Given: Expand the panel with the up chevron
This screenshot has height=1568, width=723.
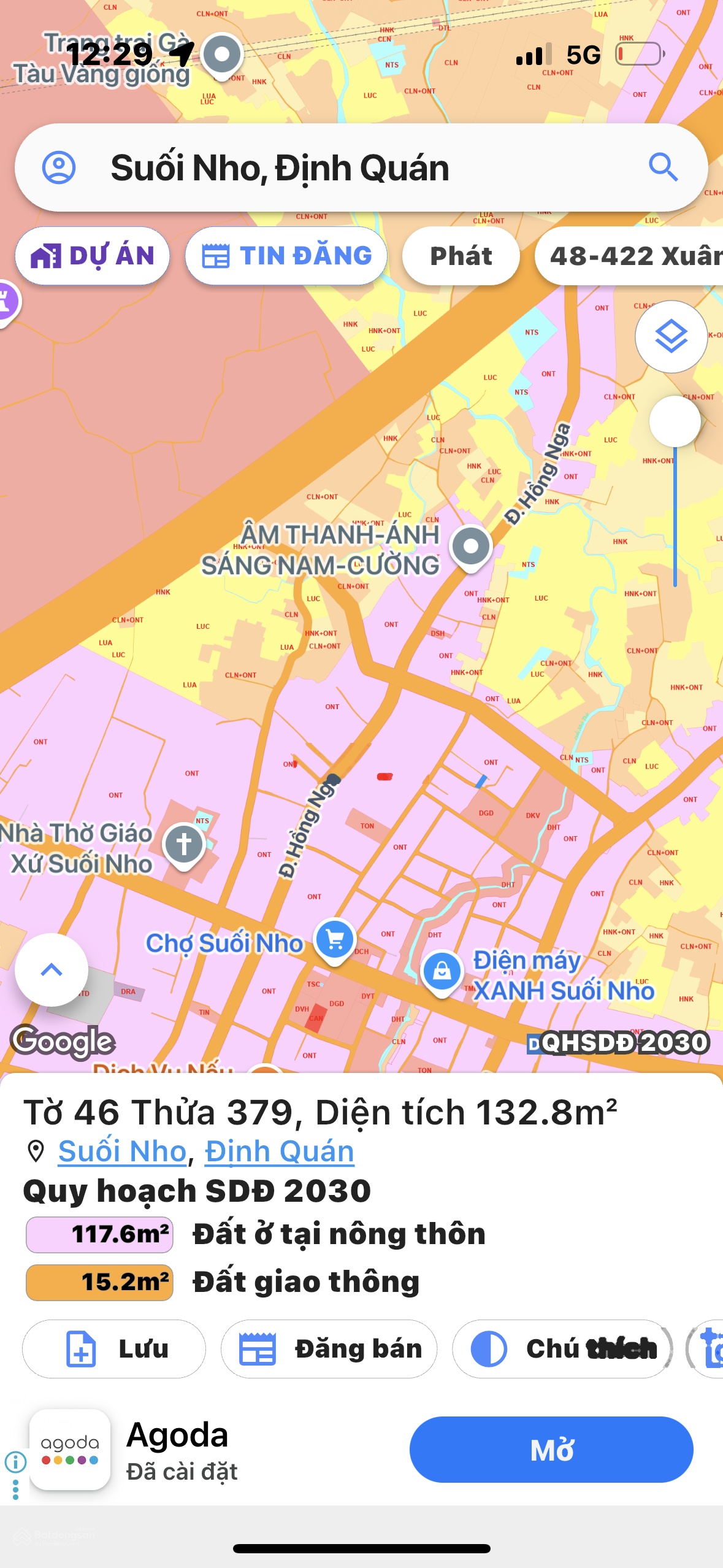Looking at the screenshot, I should pyautogui.click(x=52, y=970).
